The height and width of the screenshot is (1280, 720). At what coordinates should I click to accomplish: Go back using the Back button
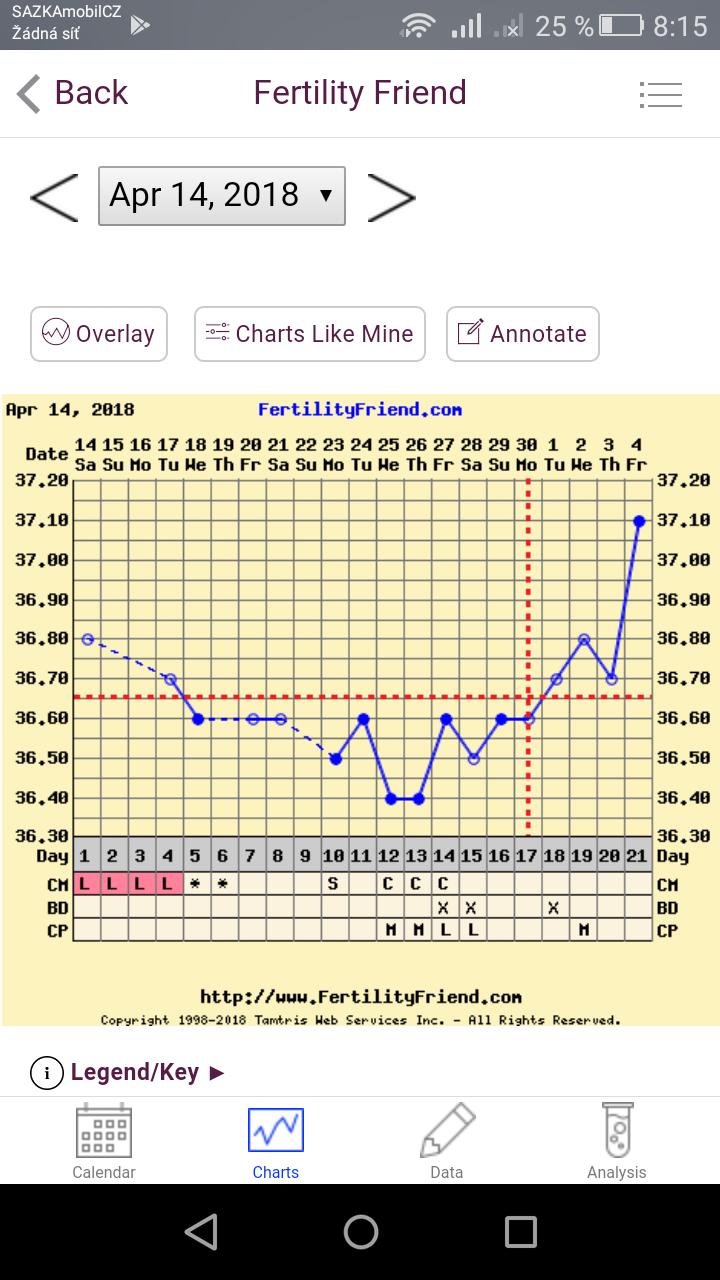pos(72,93)
